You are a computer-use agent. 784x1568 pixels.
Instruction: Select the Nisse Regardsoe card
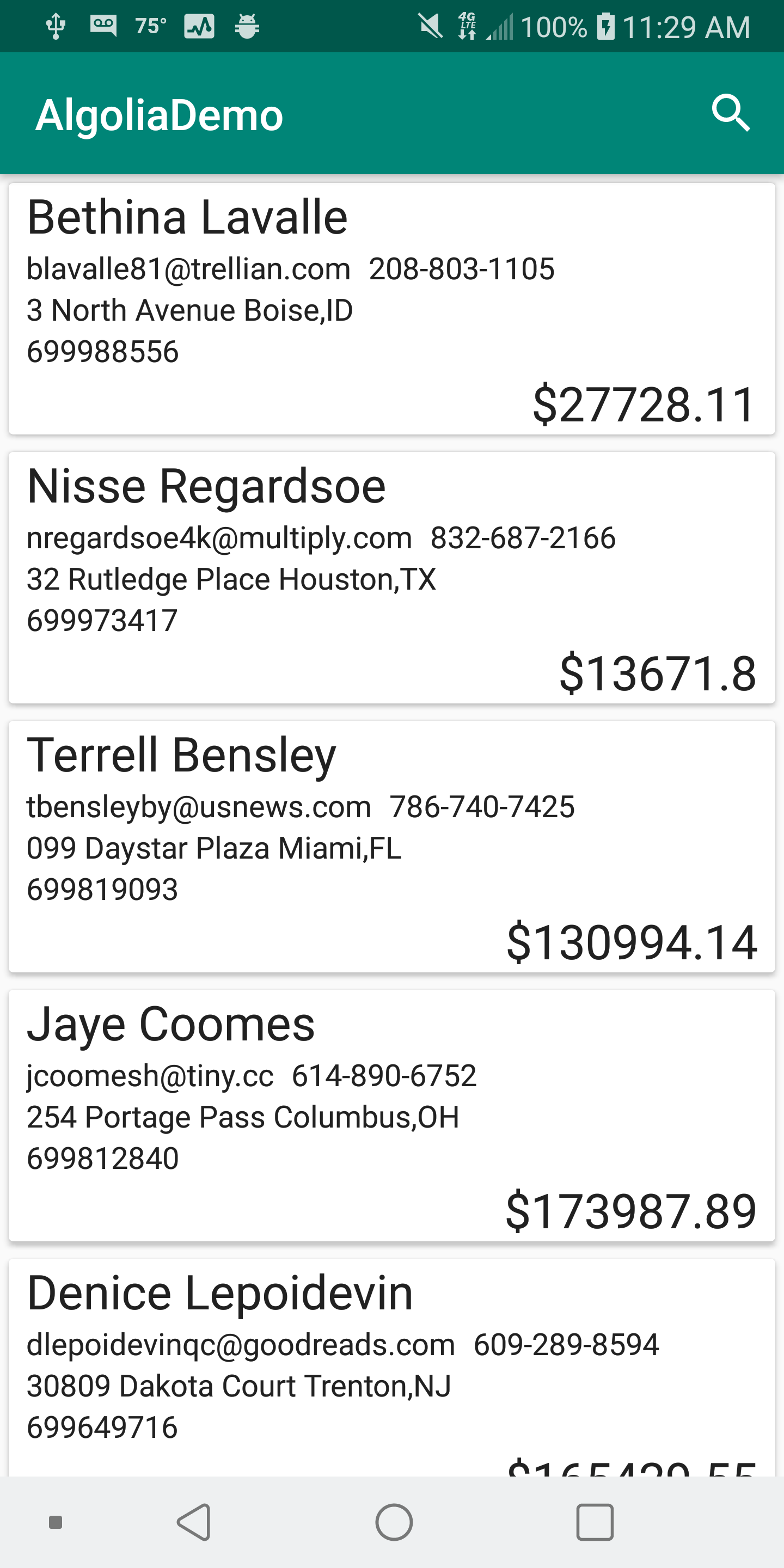click(391, 578)
